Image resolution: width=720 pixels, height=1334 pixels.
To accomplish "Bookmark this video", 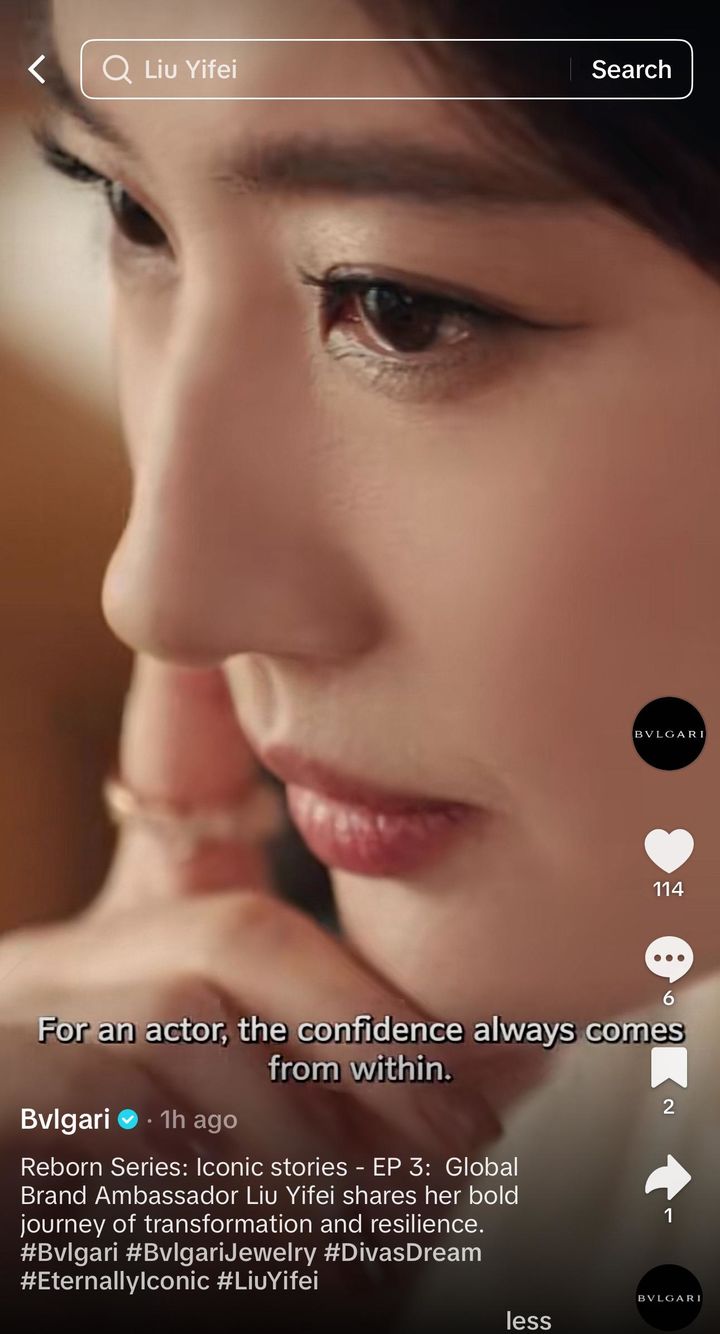I will 669,1068.
